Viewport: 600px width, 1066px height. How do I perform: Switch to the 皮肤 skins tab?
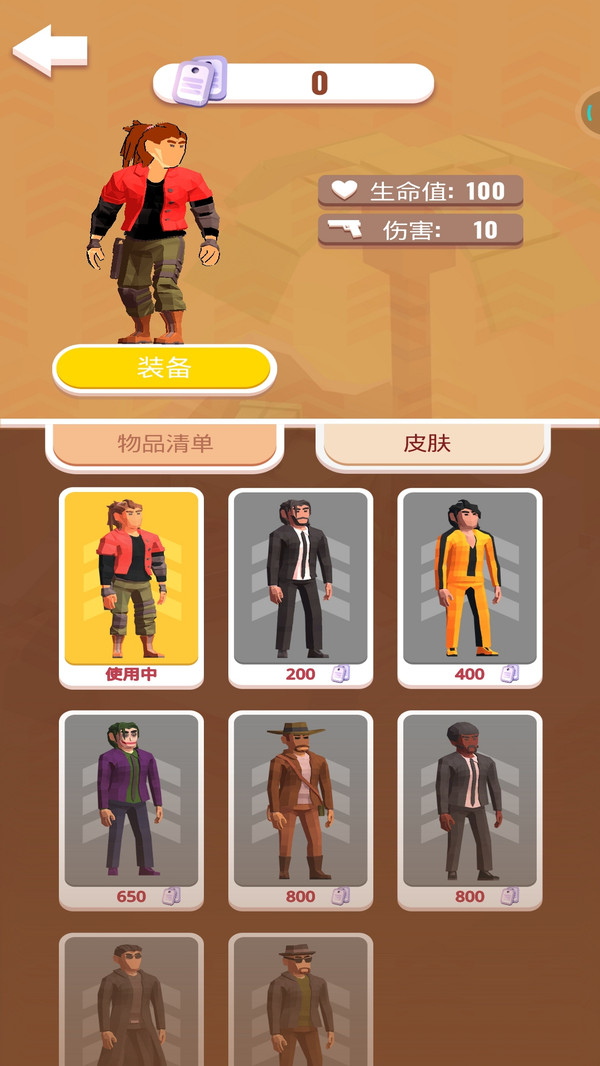[x=432, y=443]
